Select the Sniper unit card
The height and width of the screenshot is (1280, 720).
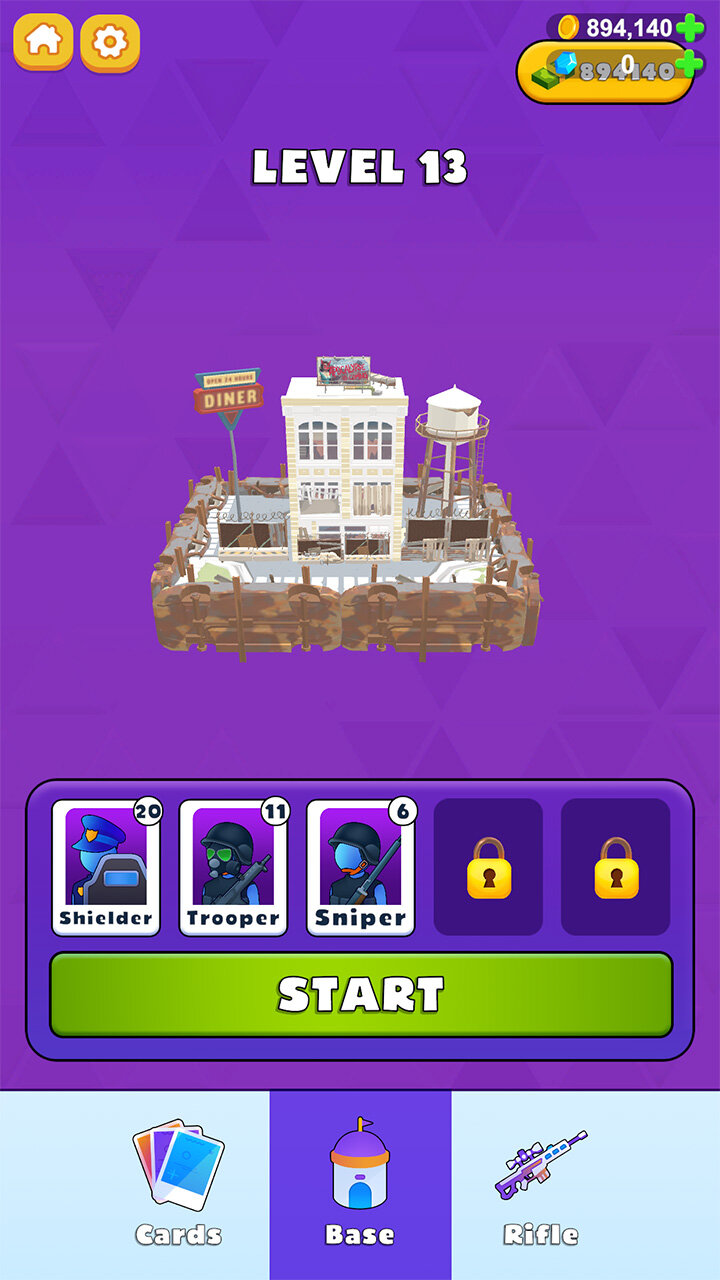pyautogui.click(x=361, y=867)
